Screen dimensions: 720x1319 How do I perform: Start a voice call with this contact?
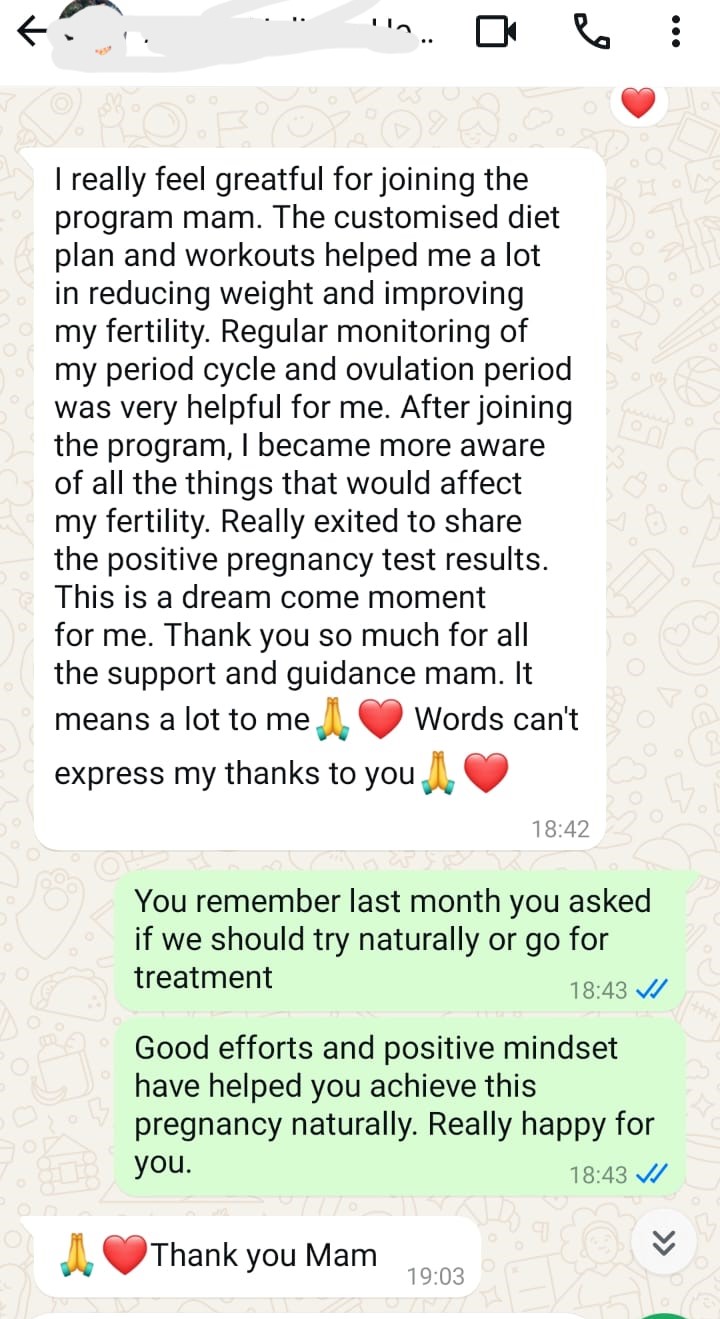[x=591, y=33]
